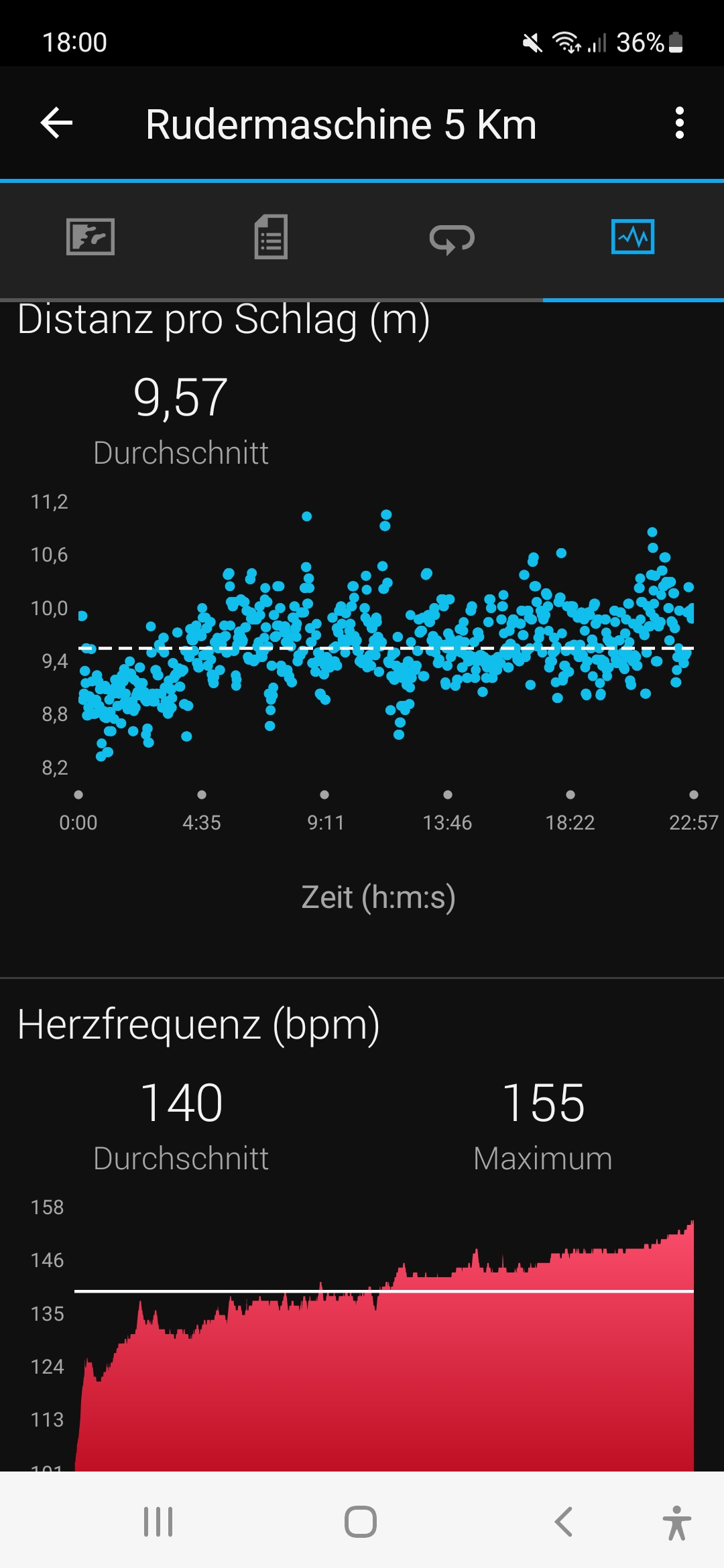
Task: Tap the system back button
Action: click(x=563, y=1521)
